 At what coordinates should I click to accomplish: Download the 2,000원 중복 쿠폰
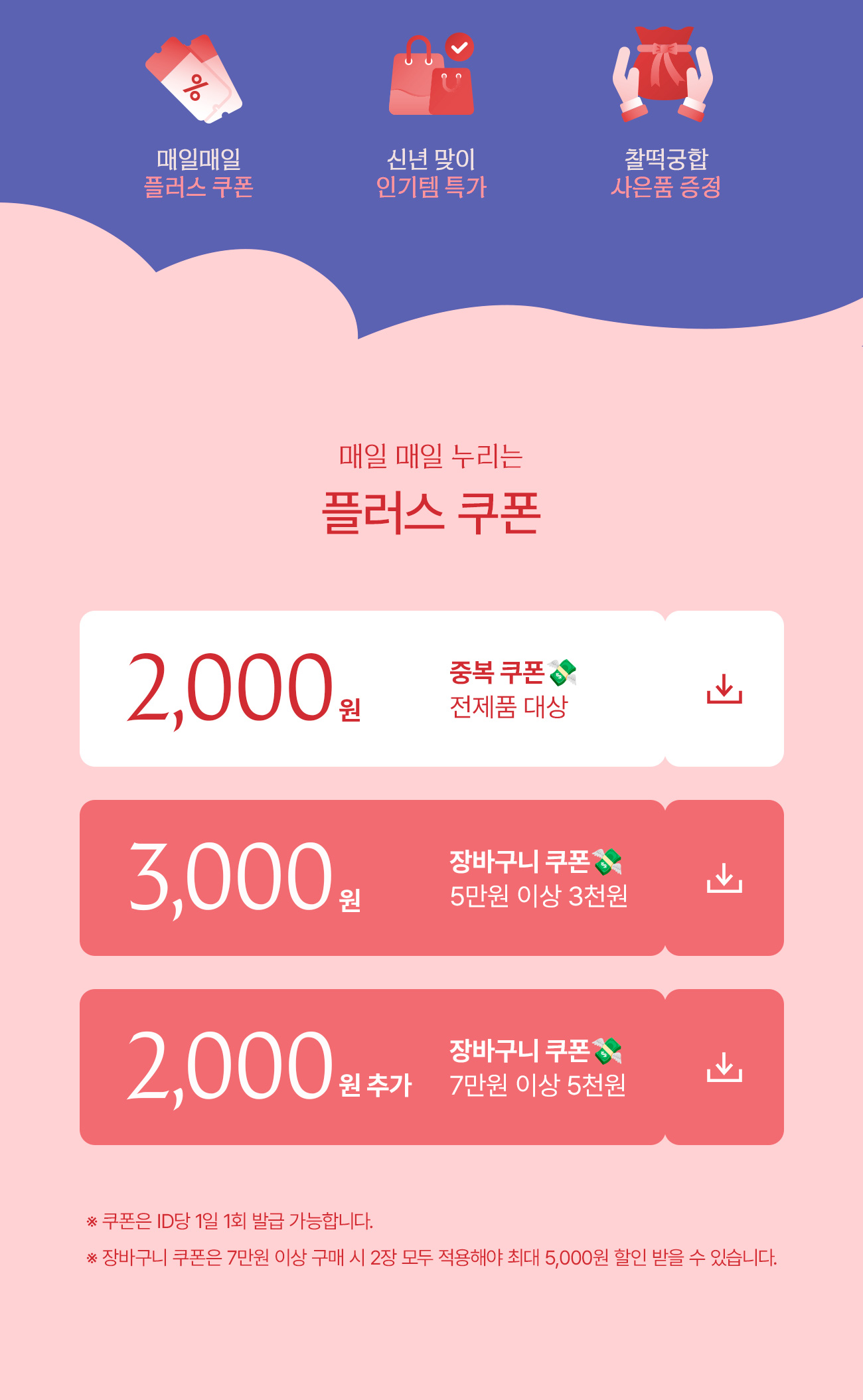(x=724, y=688)
